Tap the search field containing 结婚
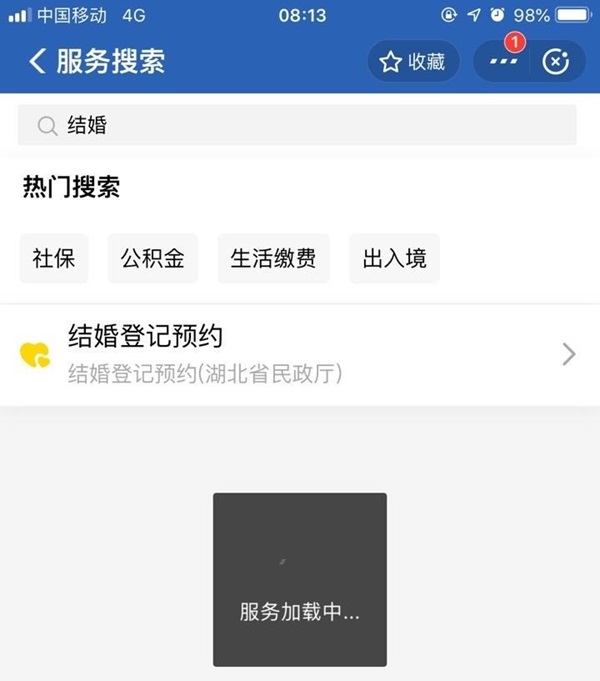The image size is (600, 681). [x=297, y=125]
